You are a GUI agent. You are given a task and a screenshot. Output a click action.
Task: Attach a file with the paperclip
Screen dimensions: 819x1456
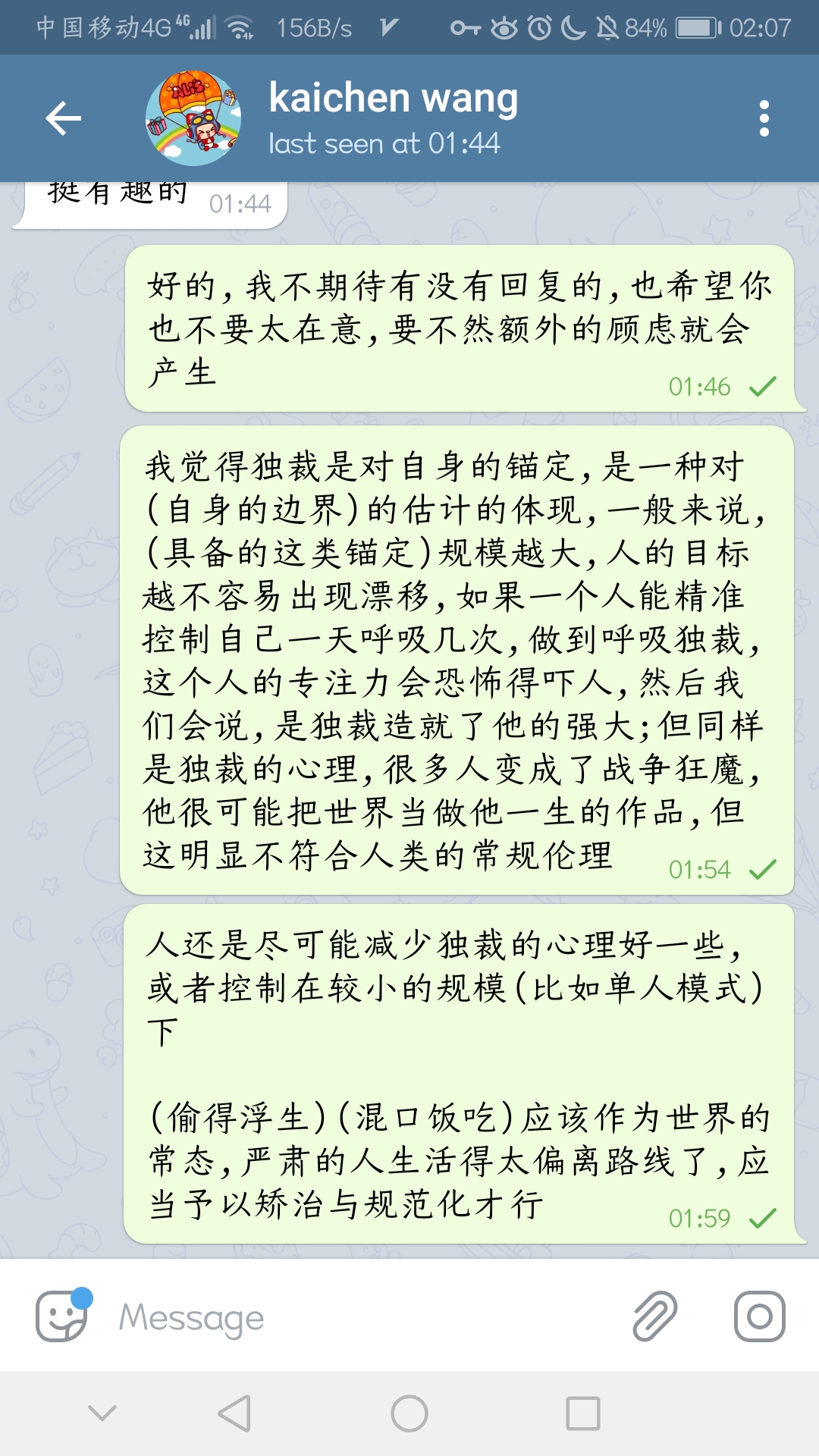[x=654, y=1316]
